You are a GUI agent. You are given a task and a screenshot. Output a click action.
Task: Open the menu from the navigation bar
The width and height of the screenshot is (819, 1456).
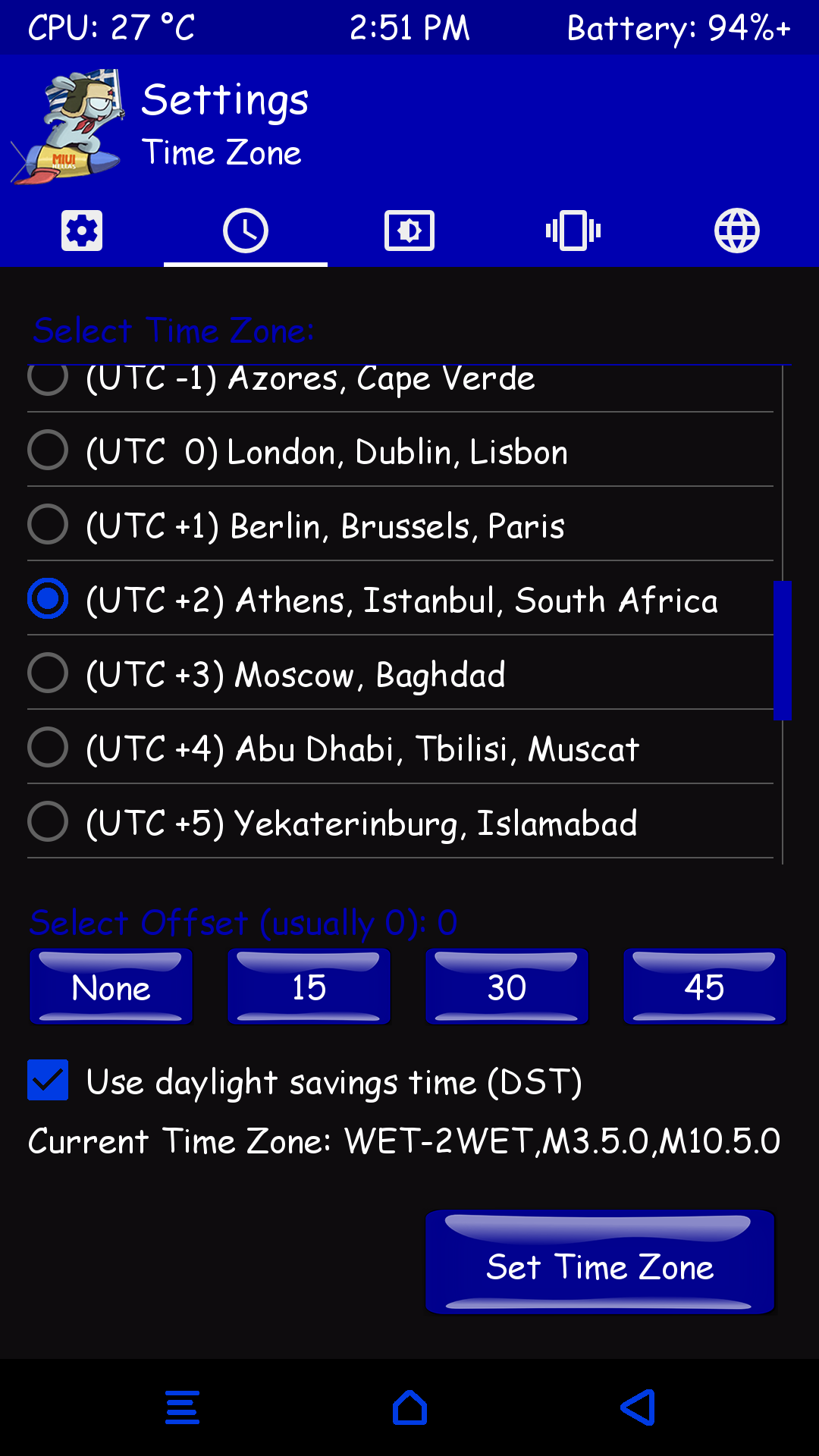click(182, 1407)
